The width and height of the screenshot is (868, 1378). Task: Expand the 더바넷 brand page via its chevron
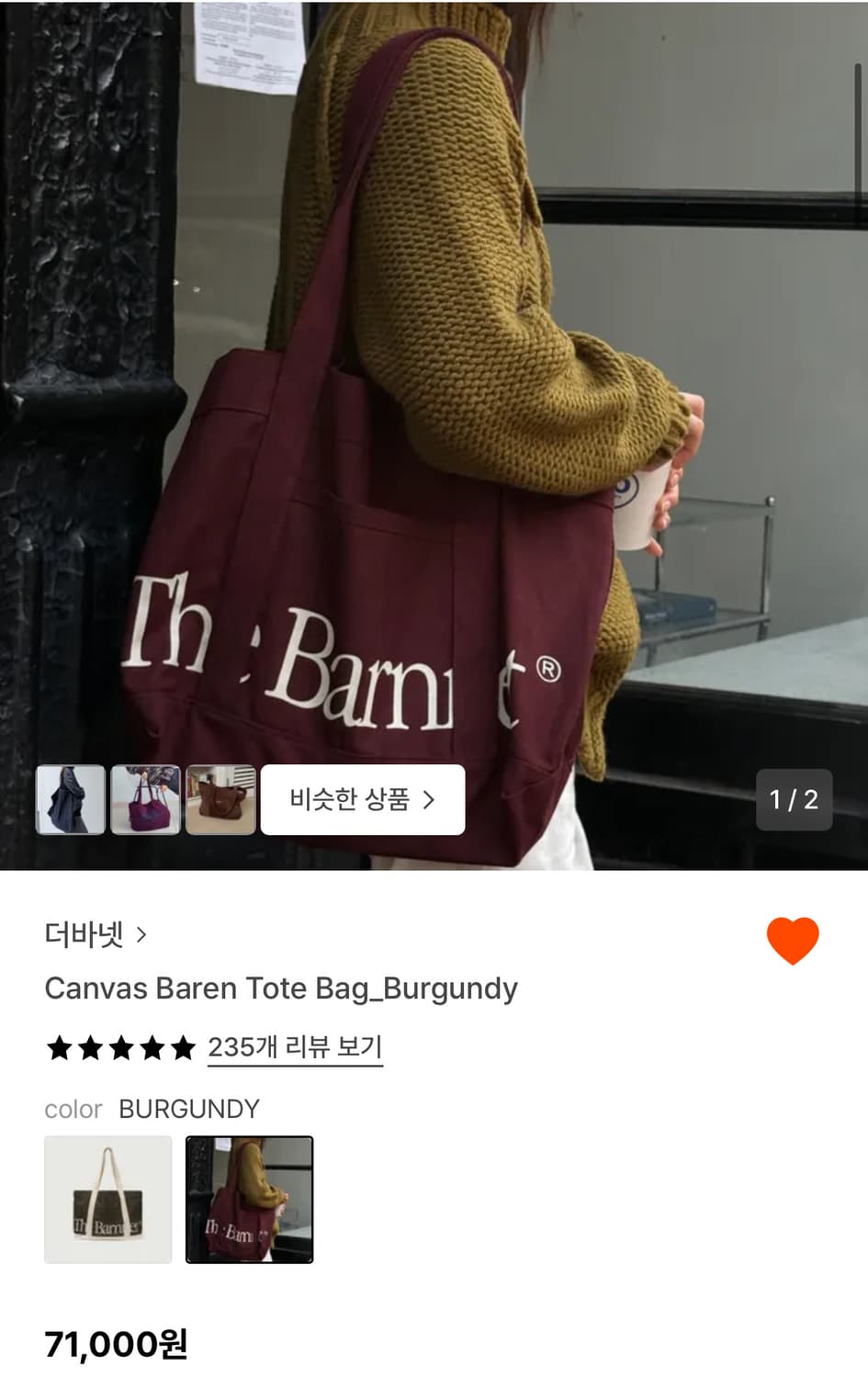142,934
